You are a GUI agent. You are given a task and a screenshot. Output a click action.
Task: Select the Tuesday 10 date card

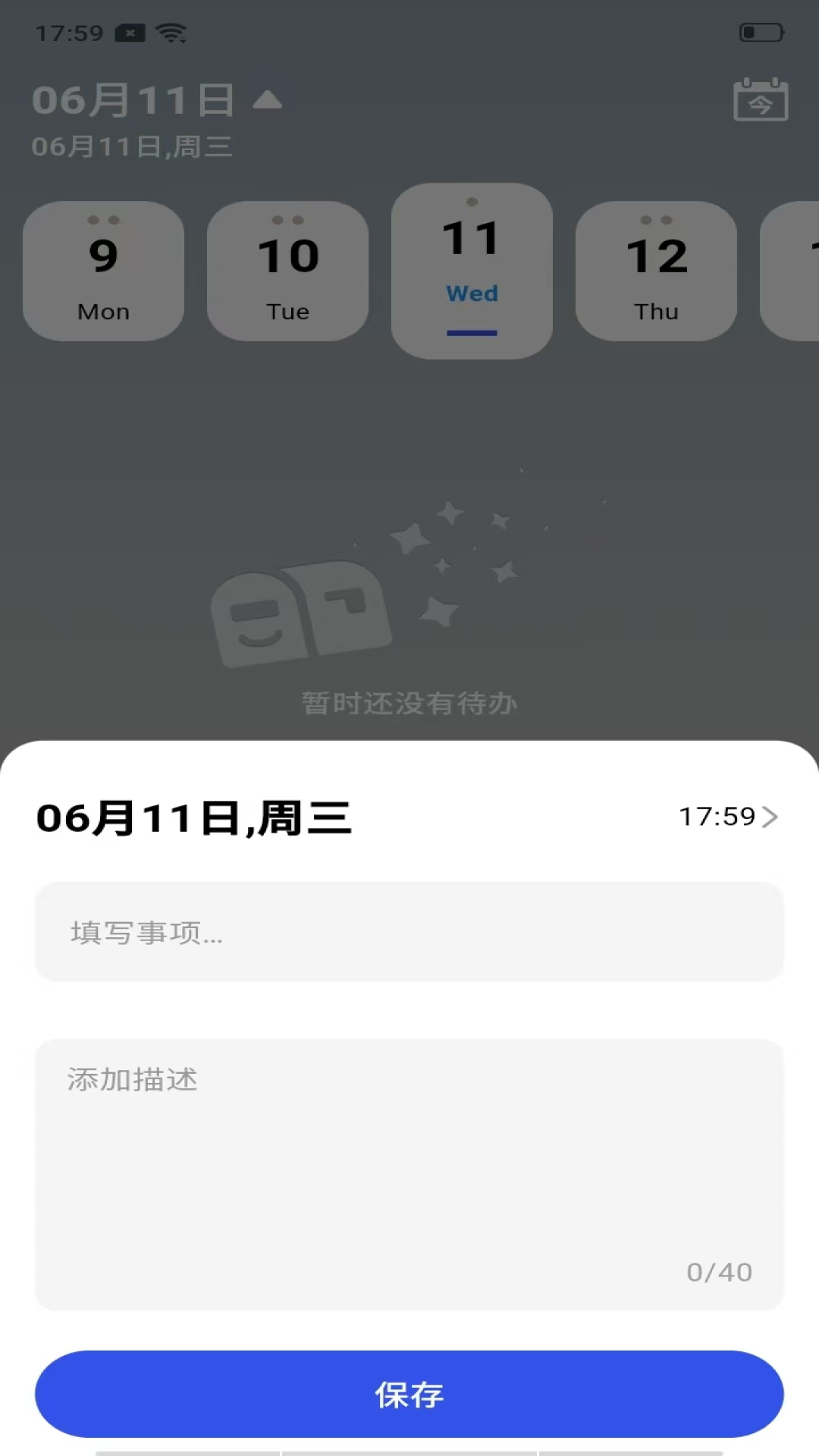(x=287, y=269)
